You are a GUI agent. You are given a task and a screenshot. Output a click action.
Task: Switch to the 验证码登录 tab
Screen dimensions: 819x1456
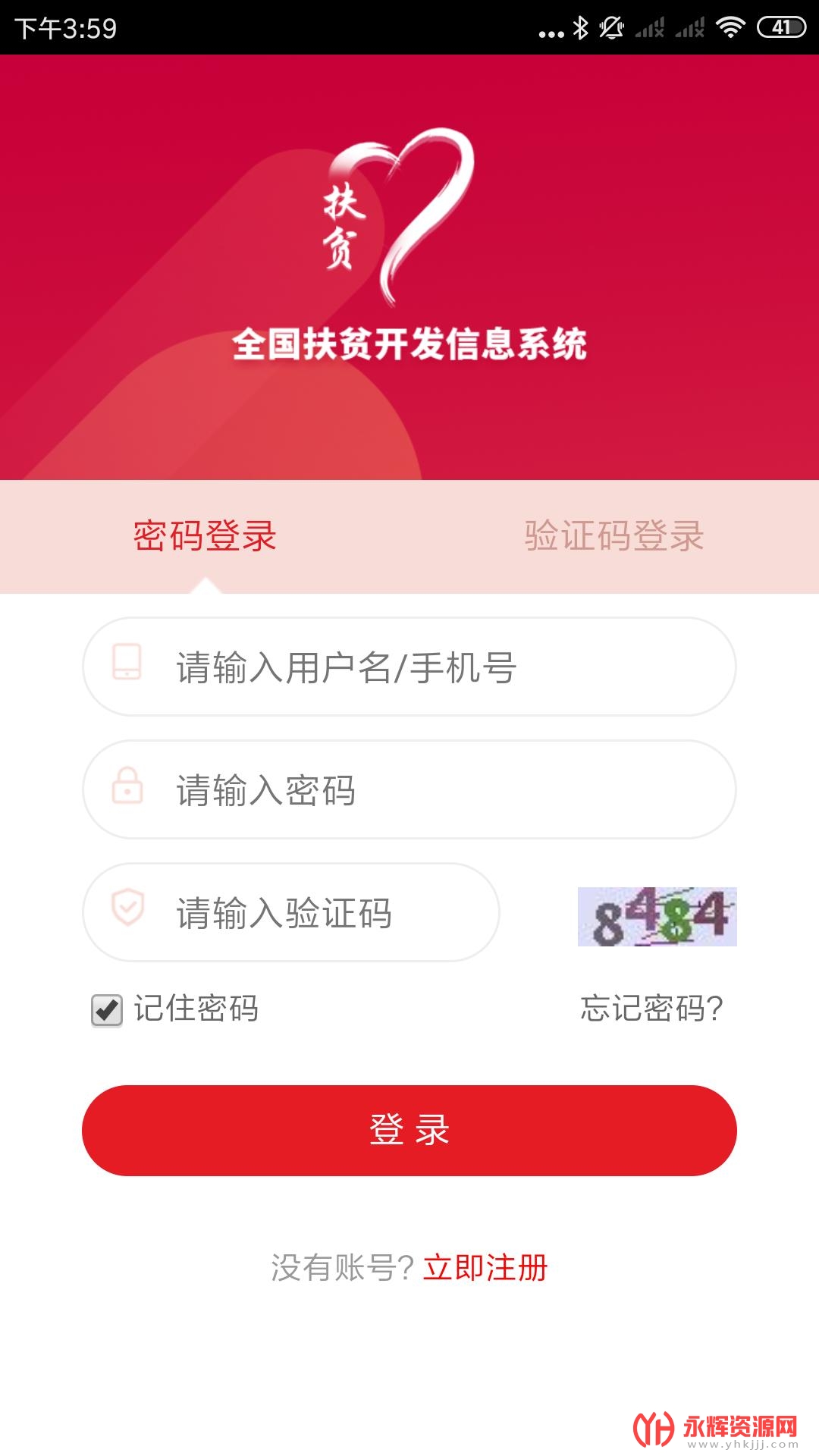click(614, 536)
